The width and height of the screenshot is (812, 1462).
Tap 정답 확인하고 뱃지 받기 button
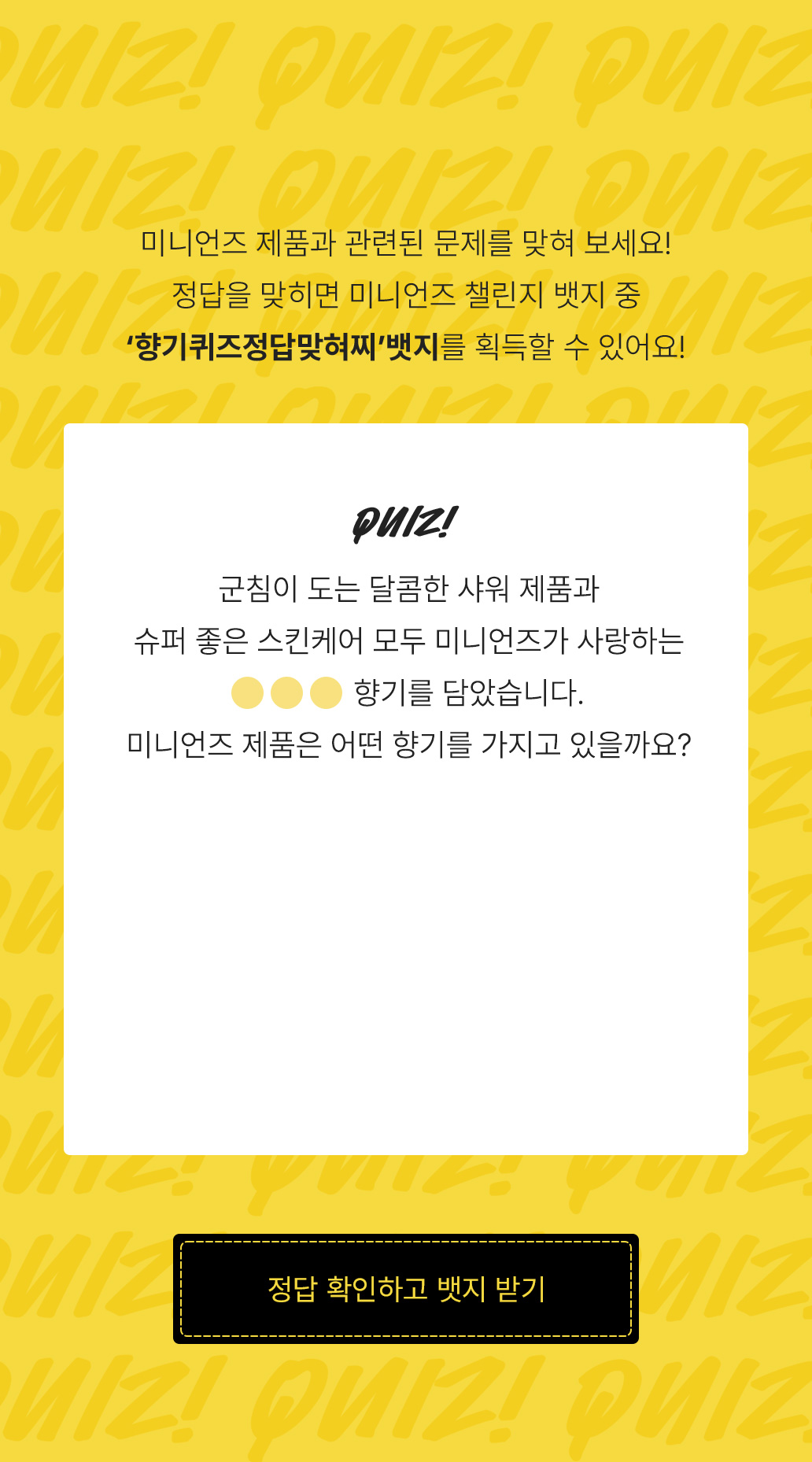tap(406, 1289)
